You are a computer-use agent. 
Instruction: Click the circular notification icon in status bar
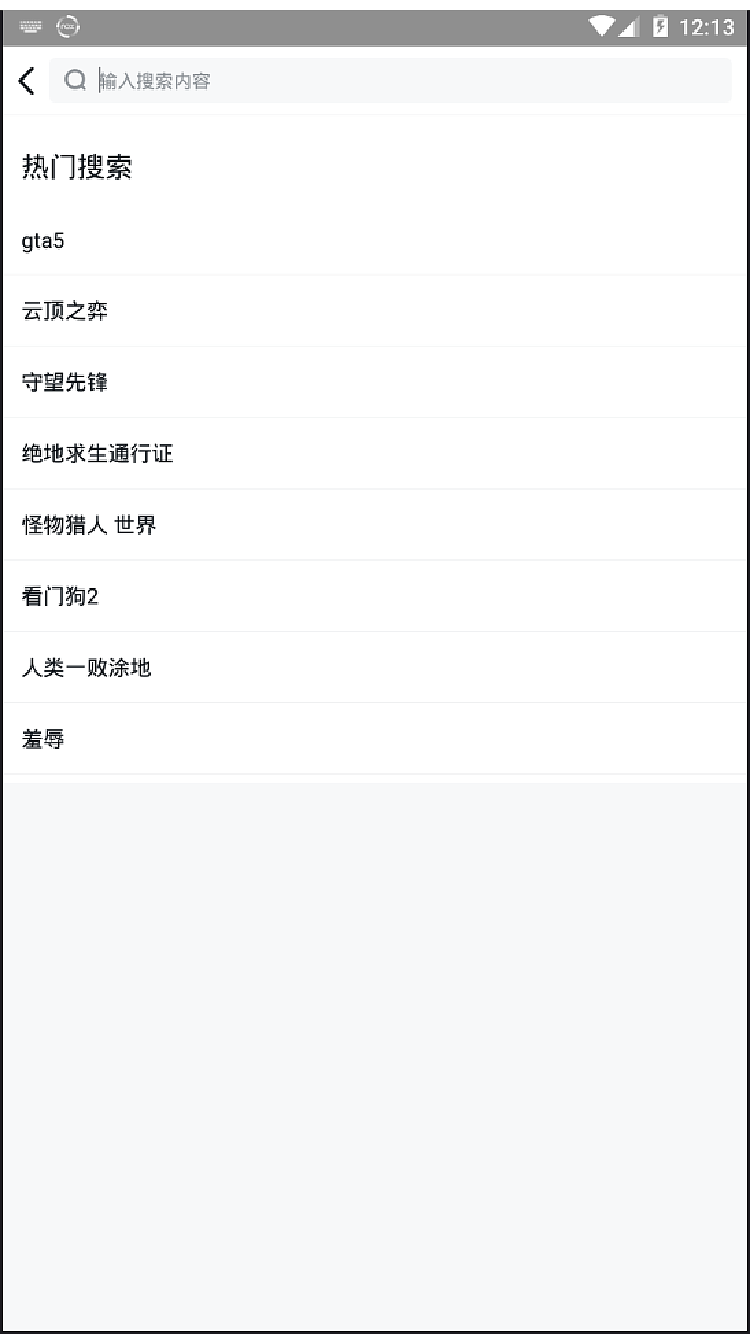(x=67, y=27)
